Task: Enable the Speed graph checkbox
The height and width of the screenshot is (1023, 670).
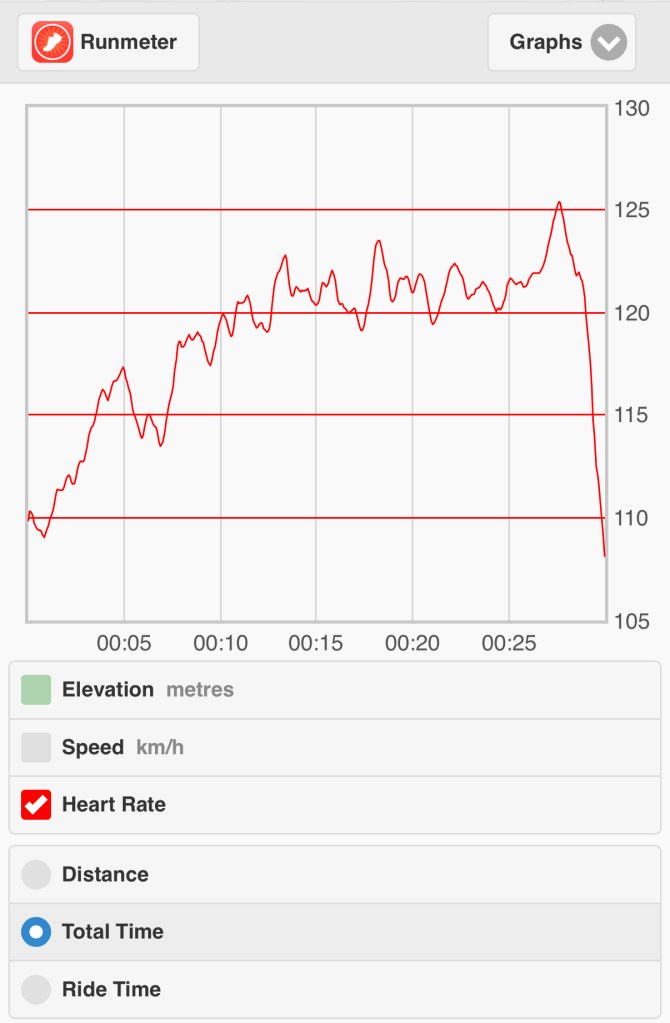Action: [x=36, y=747]
